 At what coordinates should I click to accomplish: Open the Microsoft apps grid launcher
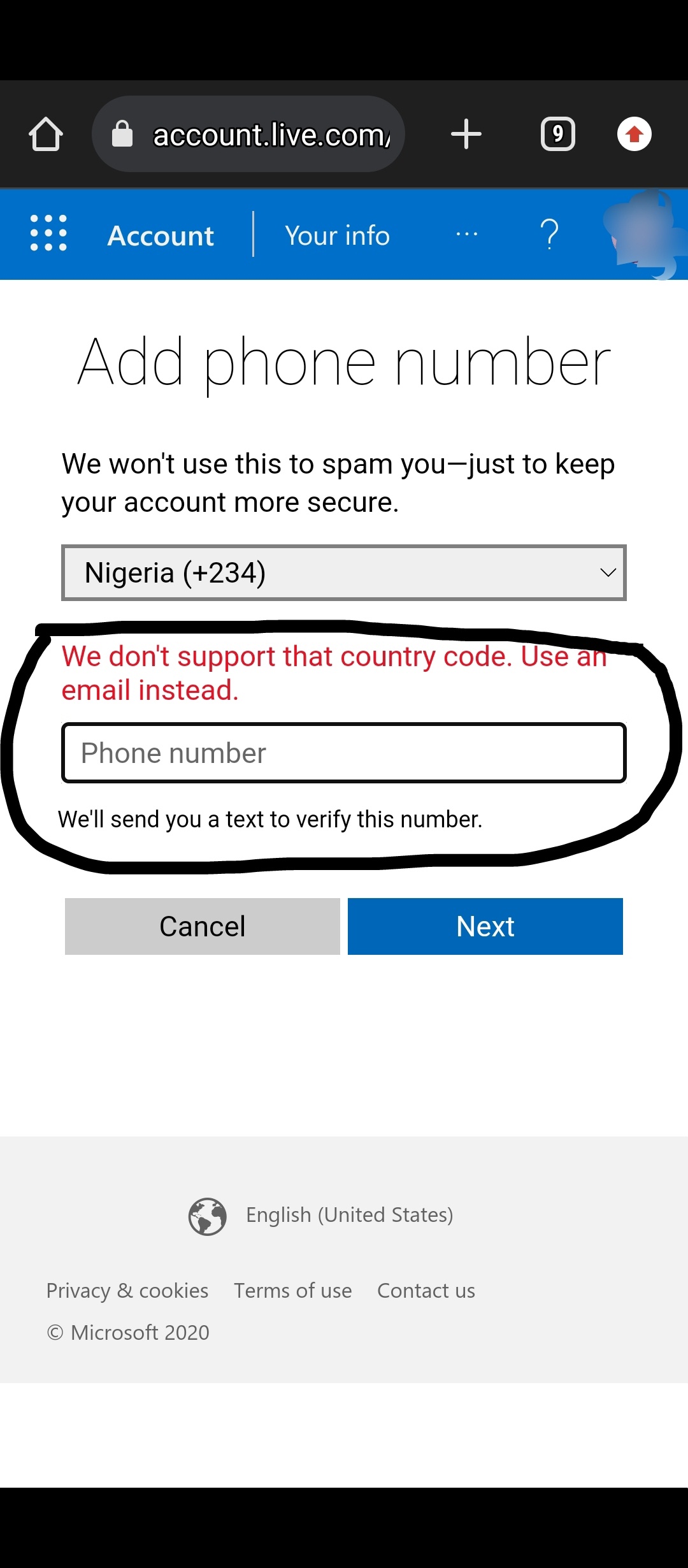48,233
